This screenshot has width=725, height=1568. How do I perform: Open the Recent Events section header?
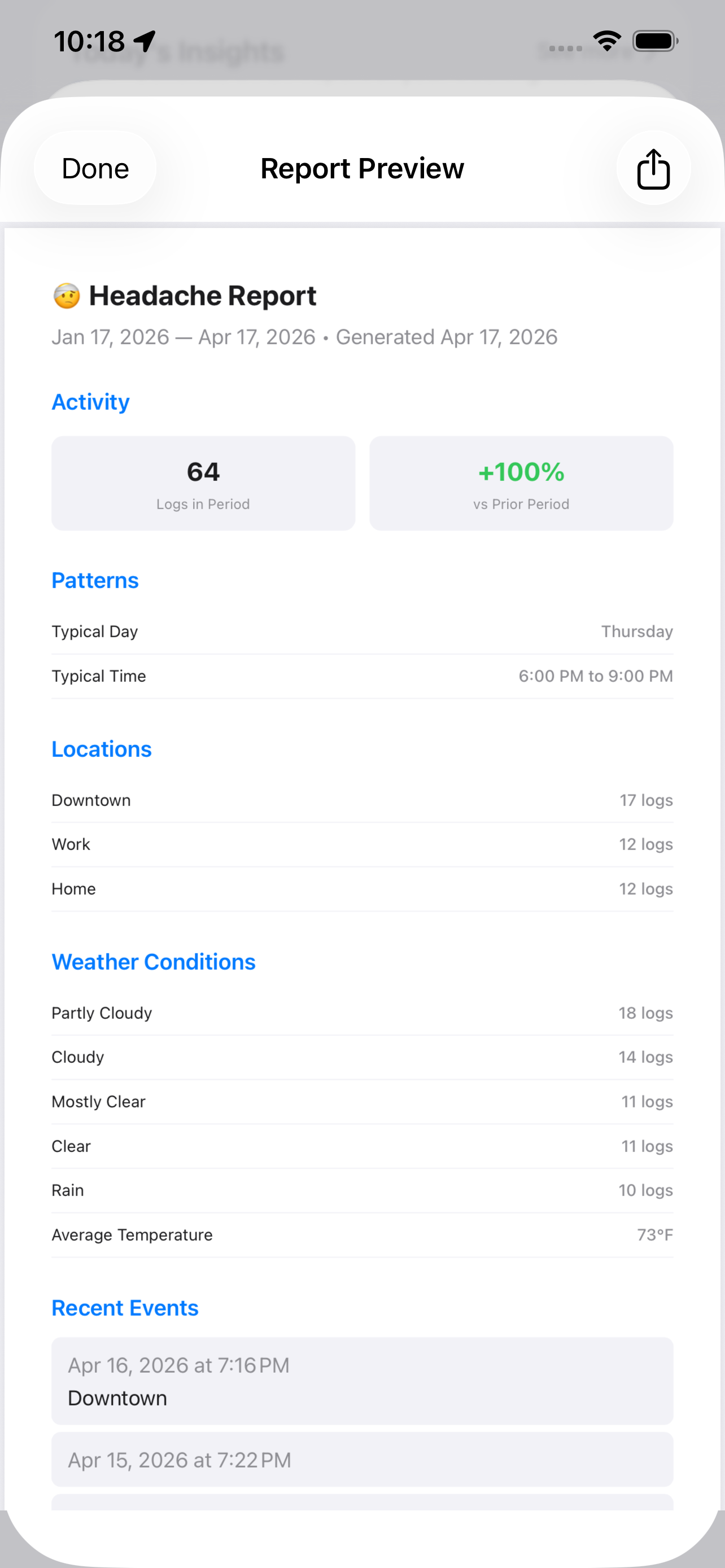click(x=125, y=1307)
